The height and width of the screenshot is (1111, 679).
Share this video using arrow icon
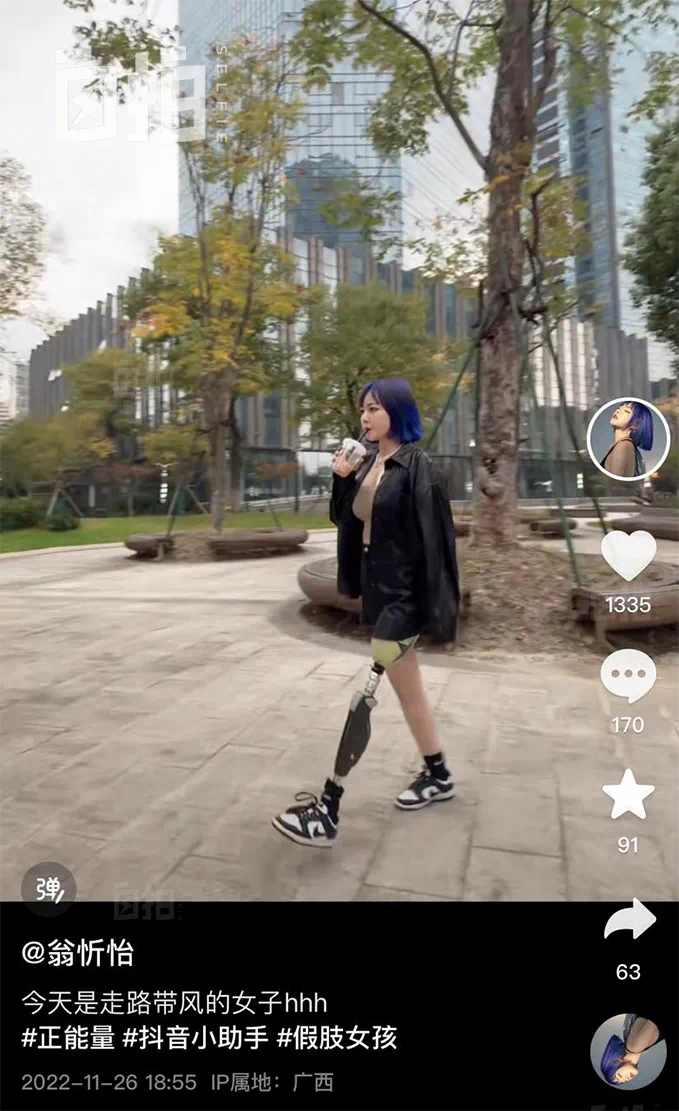click(x=629, y=919)
